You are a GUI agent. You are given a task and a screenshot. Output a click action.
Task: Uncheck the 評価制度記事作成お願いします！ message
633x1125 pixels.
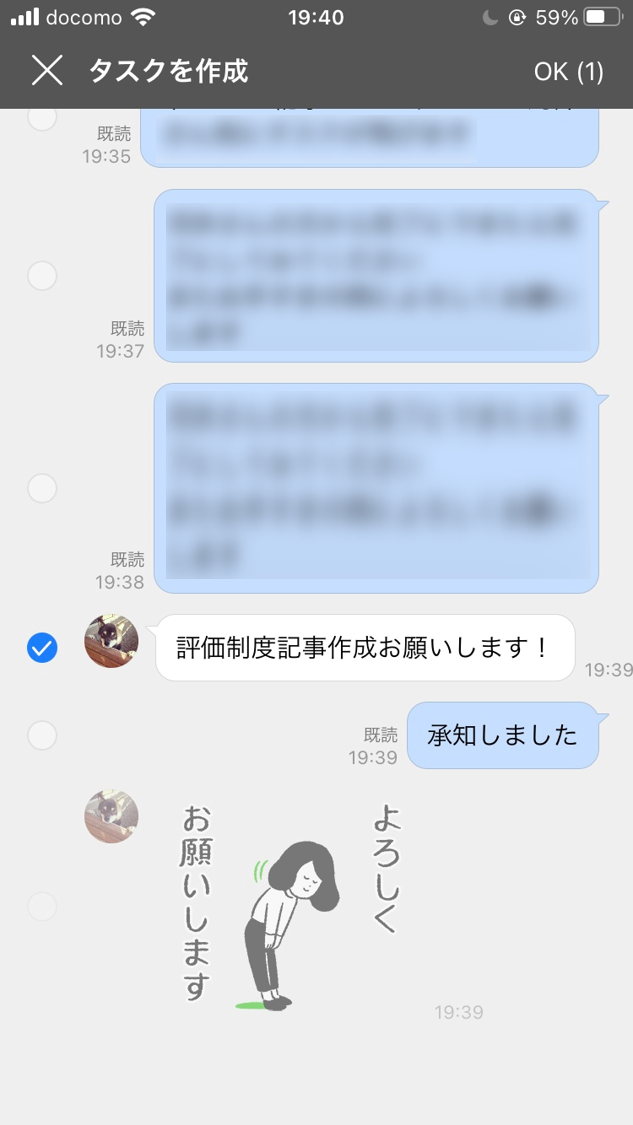[x=42, y=648]
